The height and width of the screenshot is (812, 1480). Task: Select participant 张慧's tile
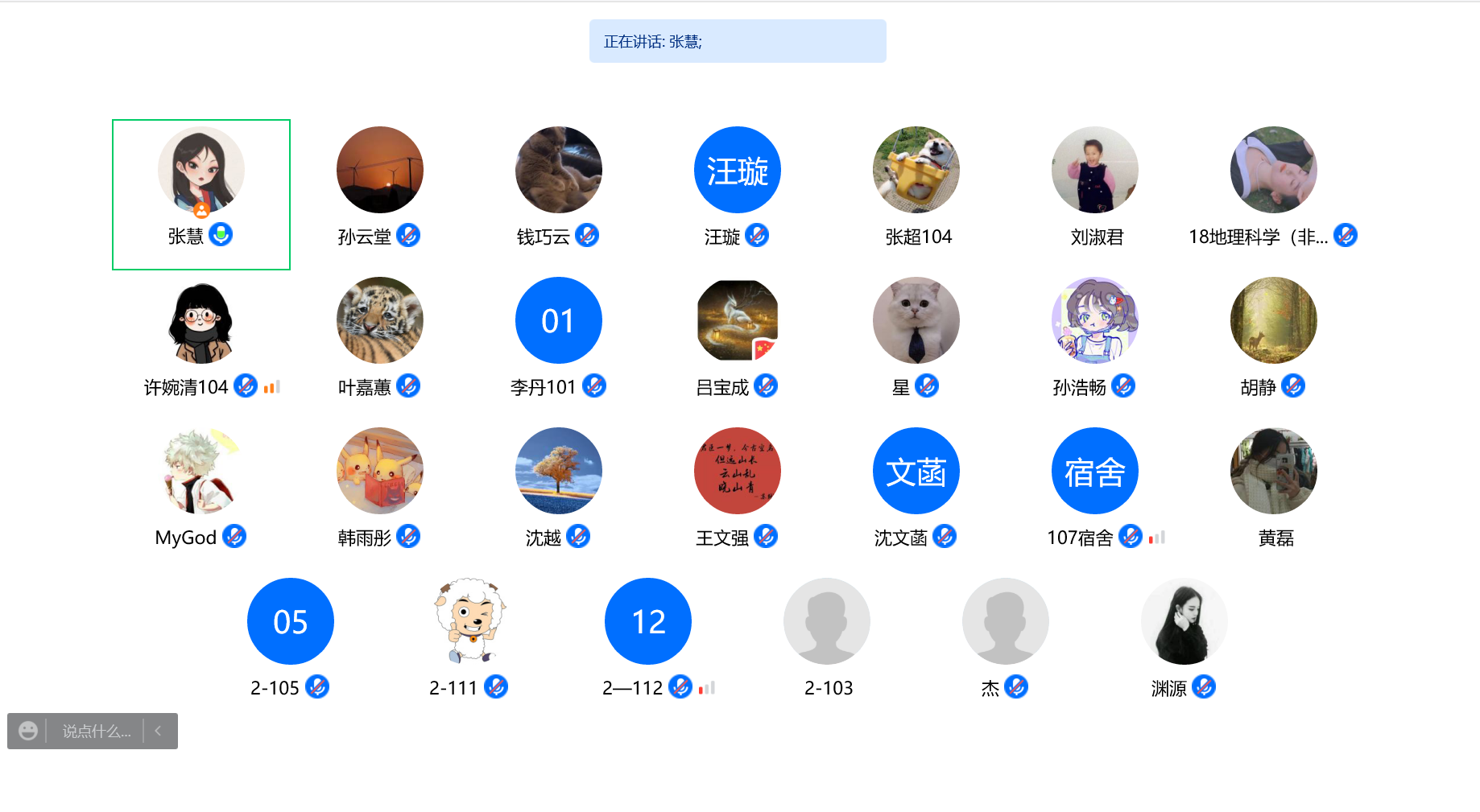coord(201,171)
